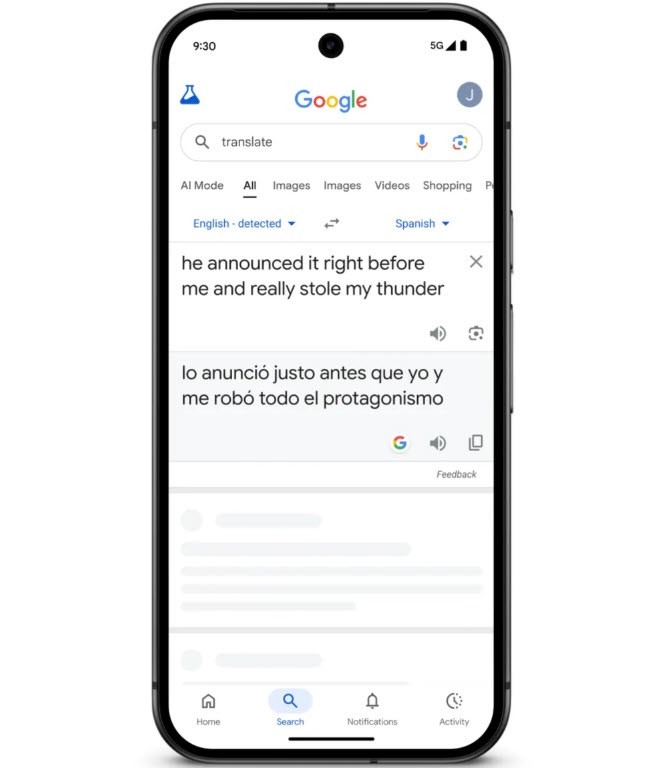
Task: Clear the English source text
Action: pyautogui.click(x=476, y=262)
